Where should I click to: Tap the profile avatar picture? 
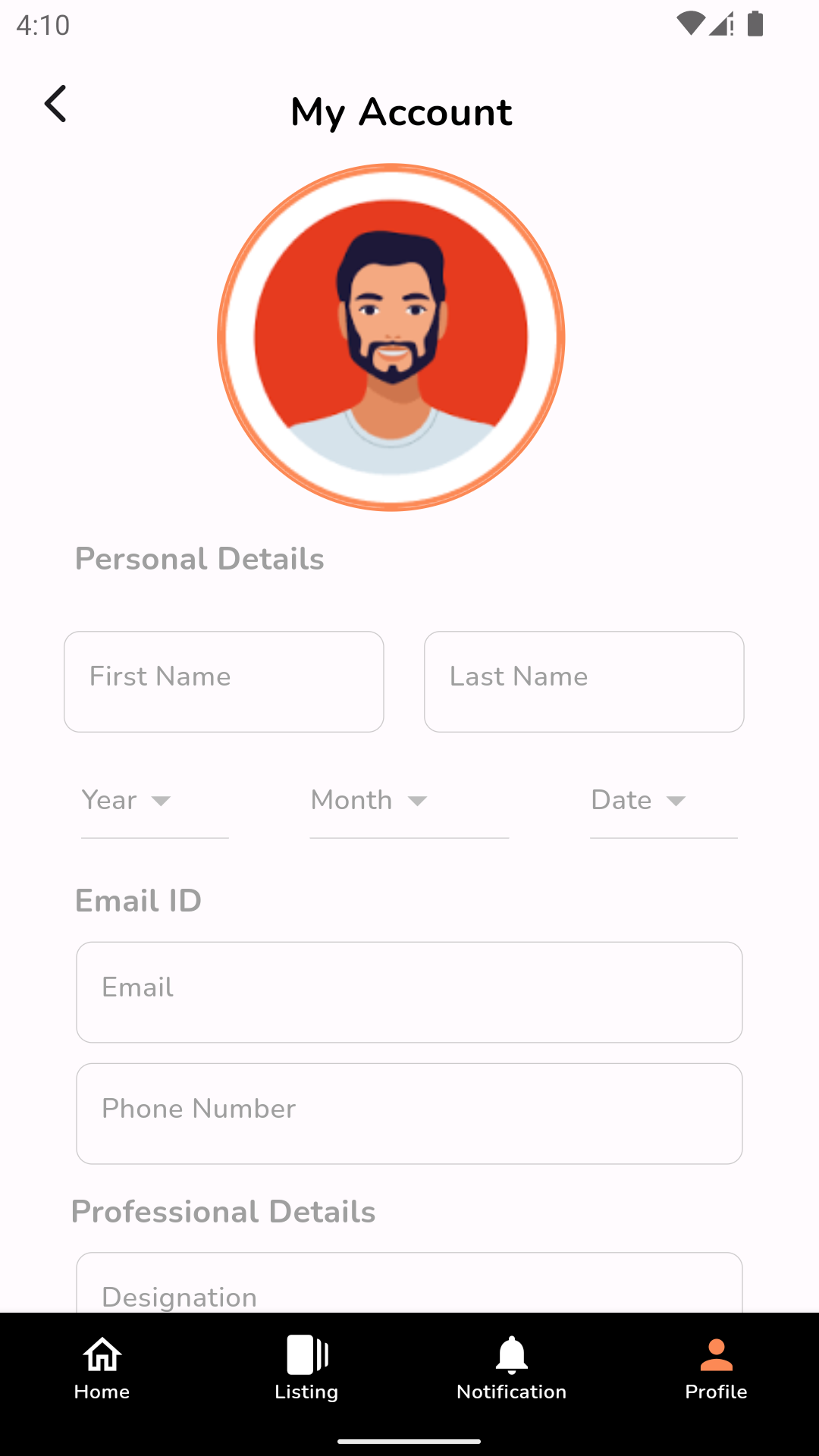391,337
